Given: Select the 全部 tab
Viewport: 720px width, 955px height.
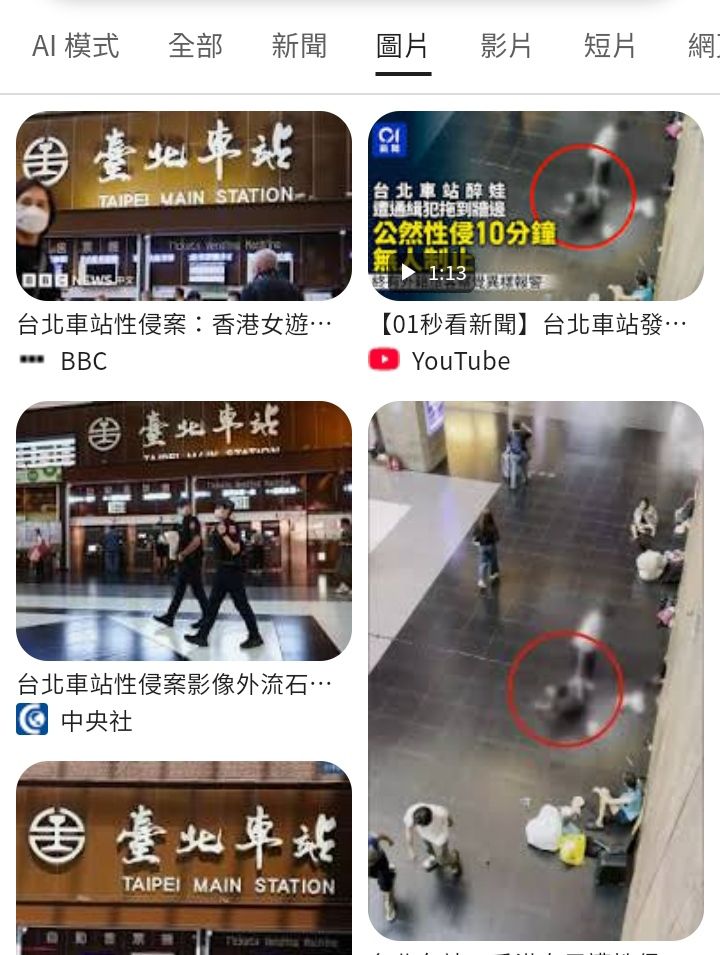Looking at the screenshot, I should (195, 46).
